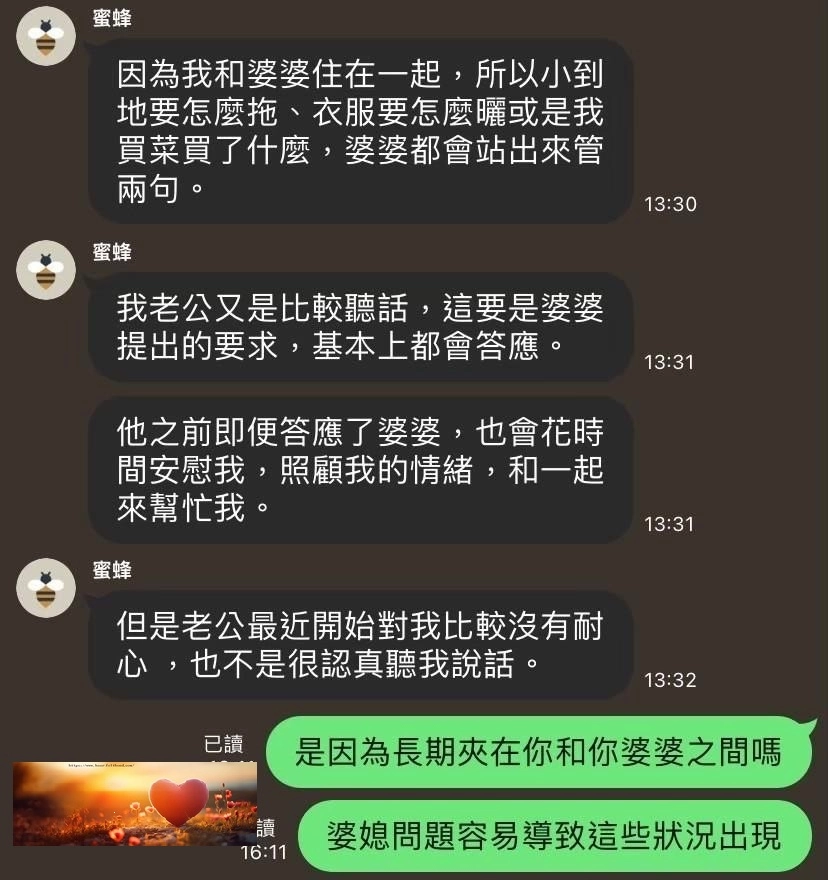The width and height of the screenshot is (828, 880).
Task: Open 蜜蜂's avatar beside the 13:30 message
Action: [46, 36]
